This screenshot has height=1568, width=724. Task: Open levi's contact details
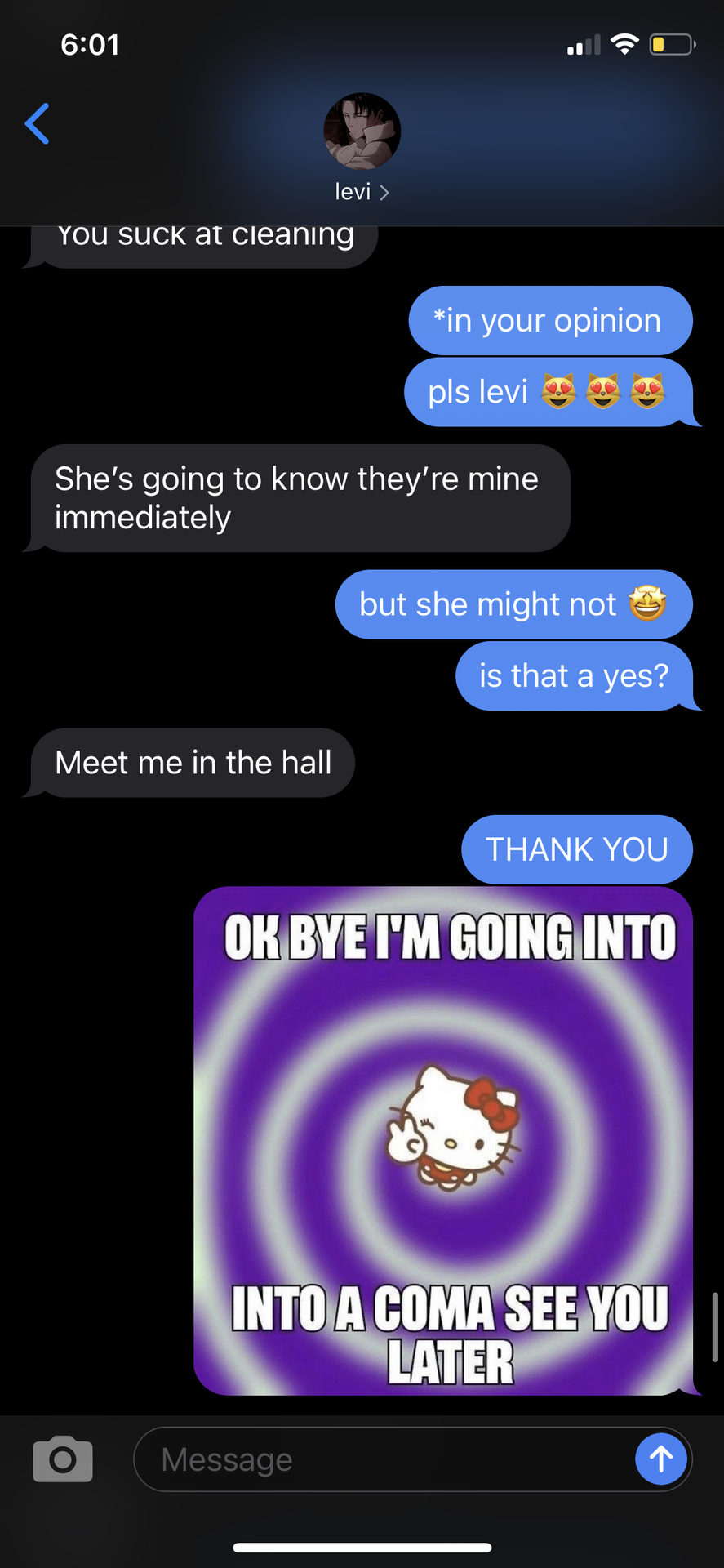click(362, 147)
